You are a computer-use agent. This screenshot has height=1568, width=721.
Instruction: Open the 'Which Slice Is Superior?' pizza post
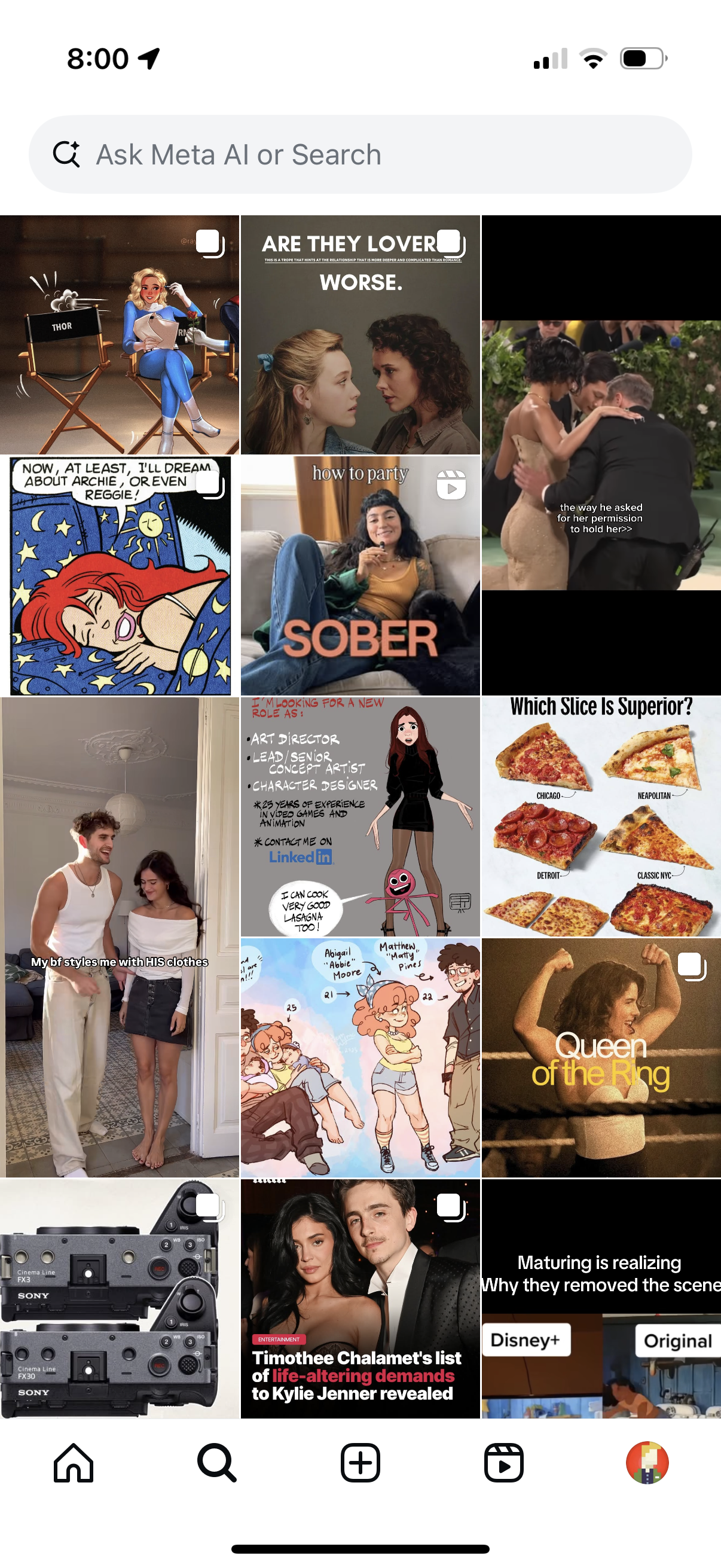[x=601, y=816]
